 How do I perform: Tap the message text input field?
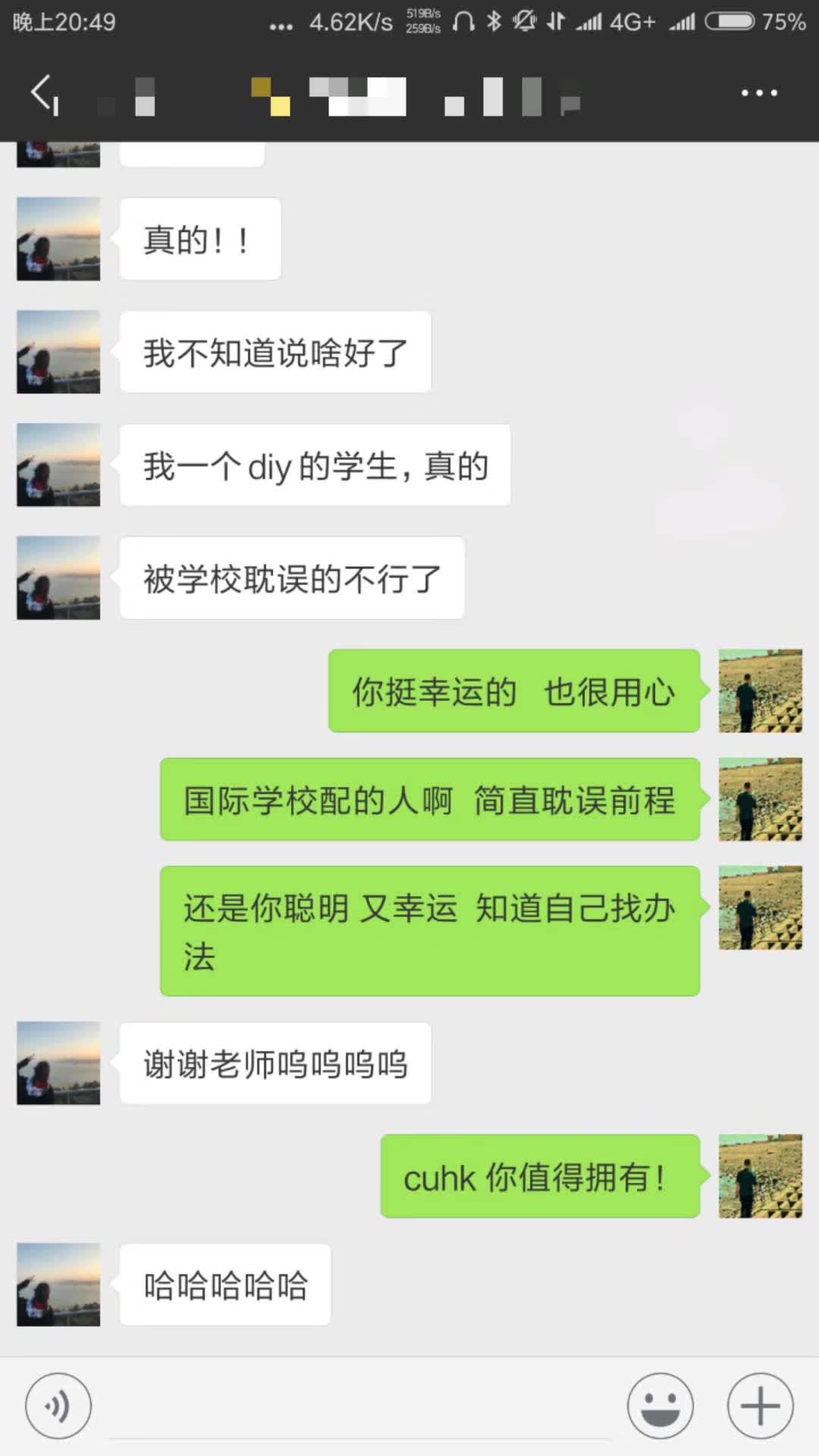coord(360,1407)
